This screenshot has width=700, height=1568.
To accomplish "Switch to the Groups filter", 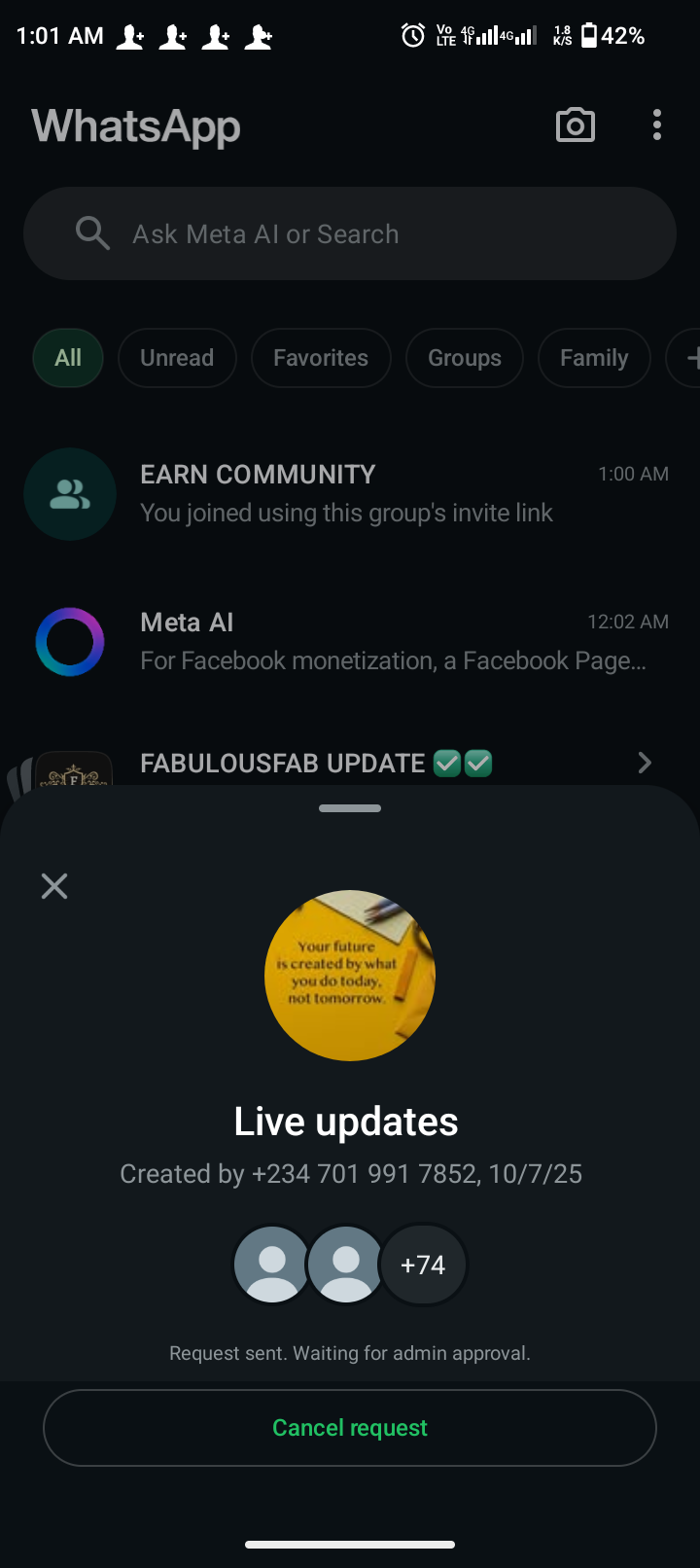I will point(465,358).
